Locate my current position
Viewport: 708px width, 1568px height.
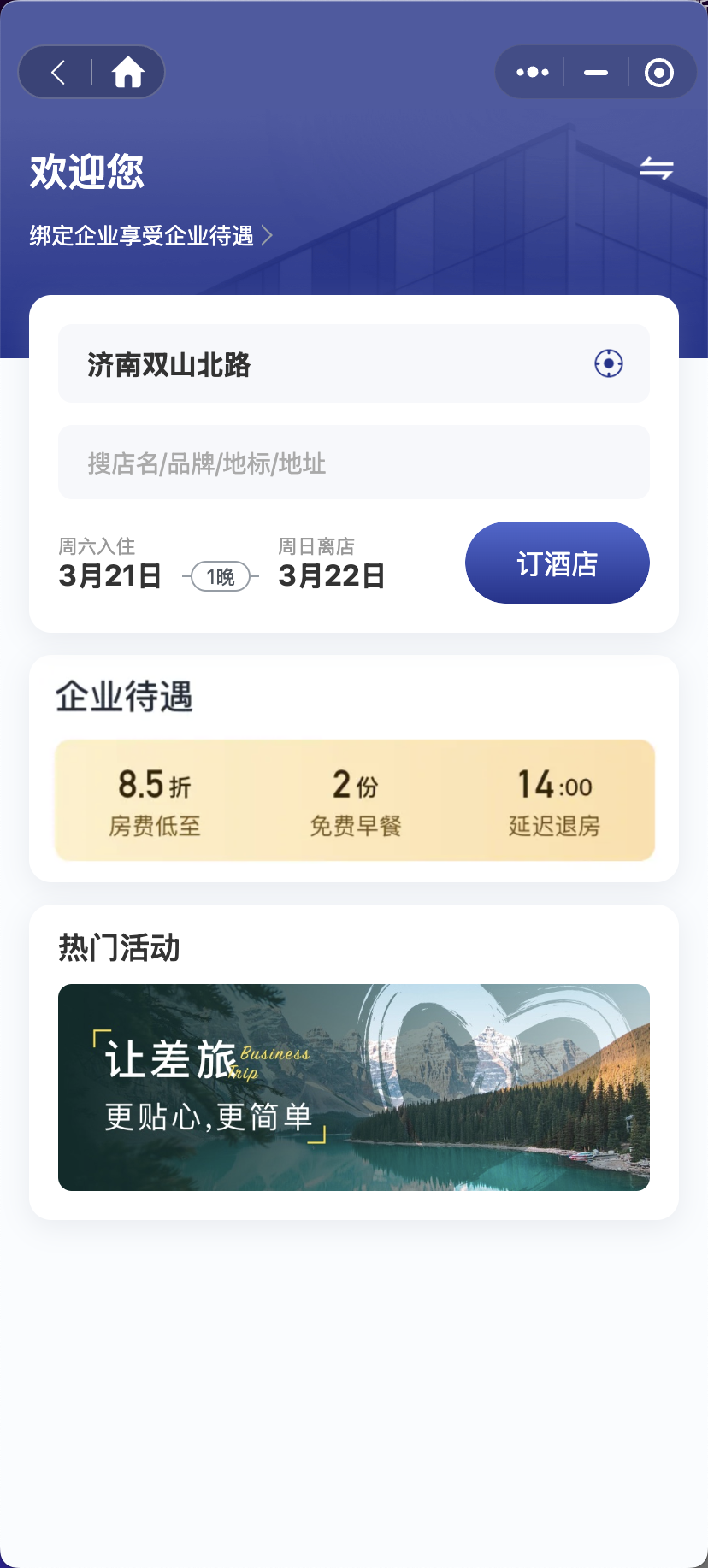608,363
